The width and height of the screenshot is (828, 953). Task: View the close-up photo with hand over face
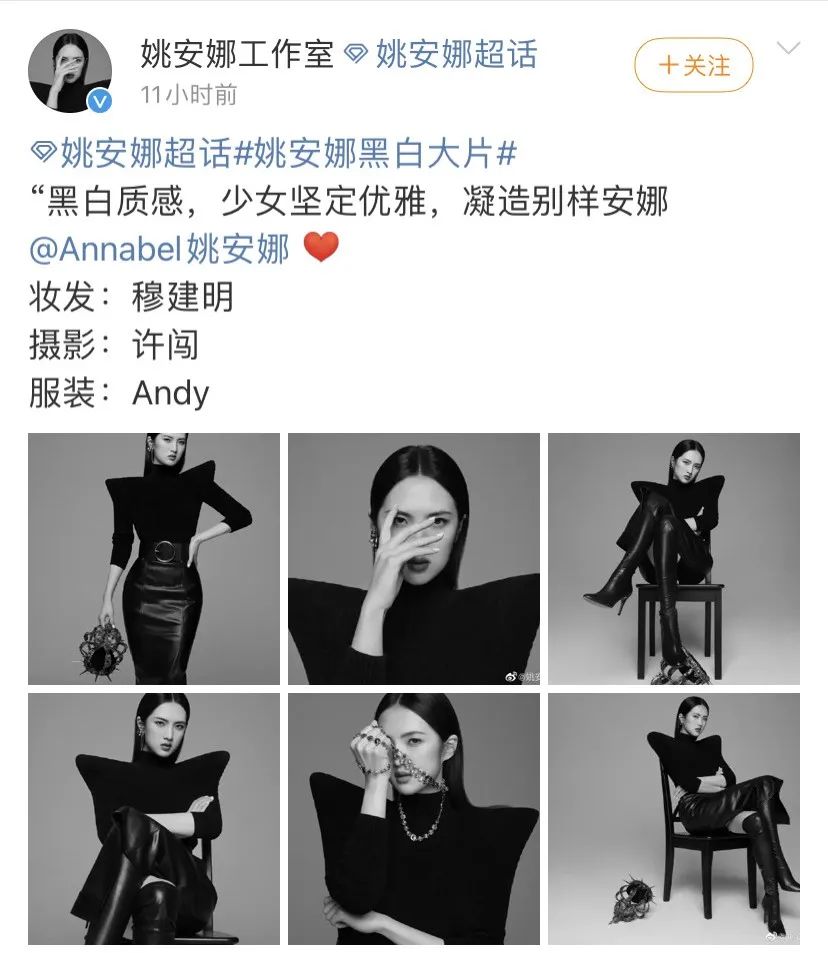coord(414,559)
